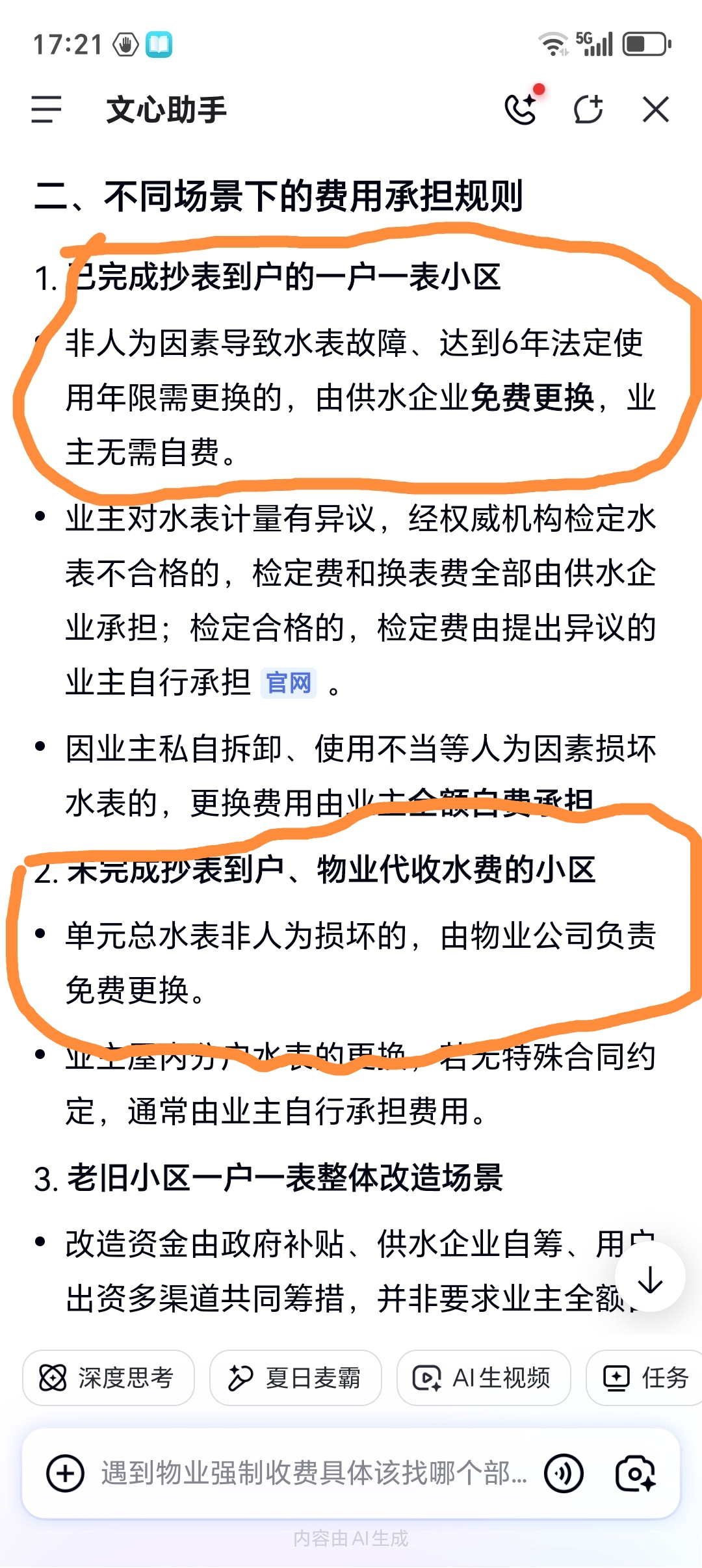This screenshot has height=1568, width=702.
Task: Open the 官网 source link
Action: tap(289, 683)
